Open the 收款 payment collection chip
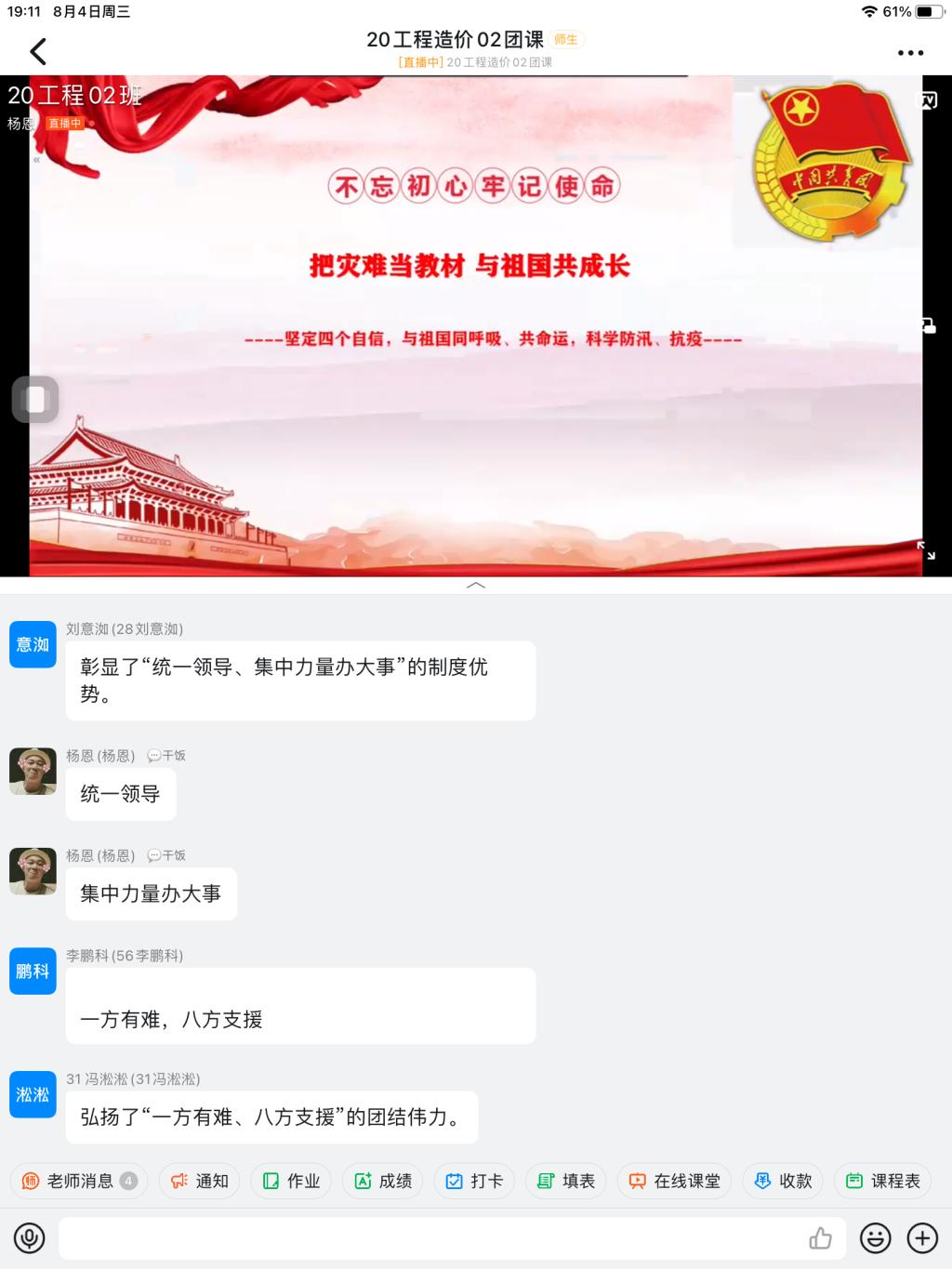The image size is (952, 1269). click(x=783, y=1181)
